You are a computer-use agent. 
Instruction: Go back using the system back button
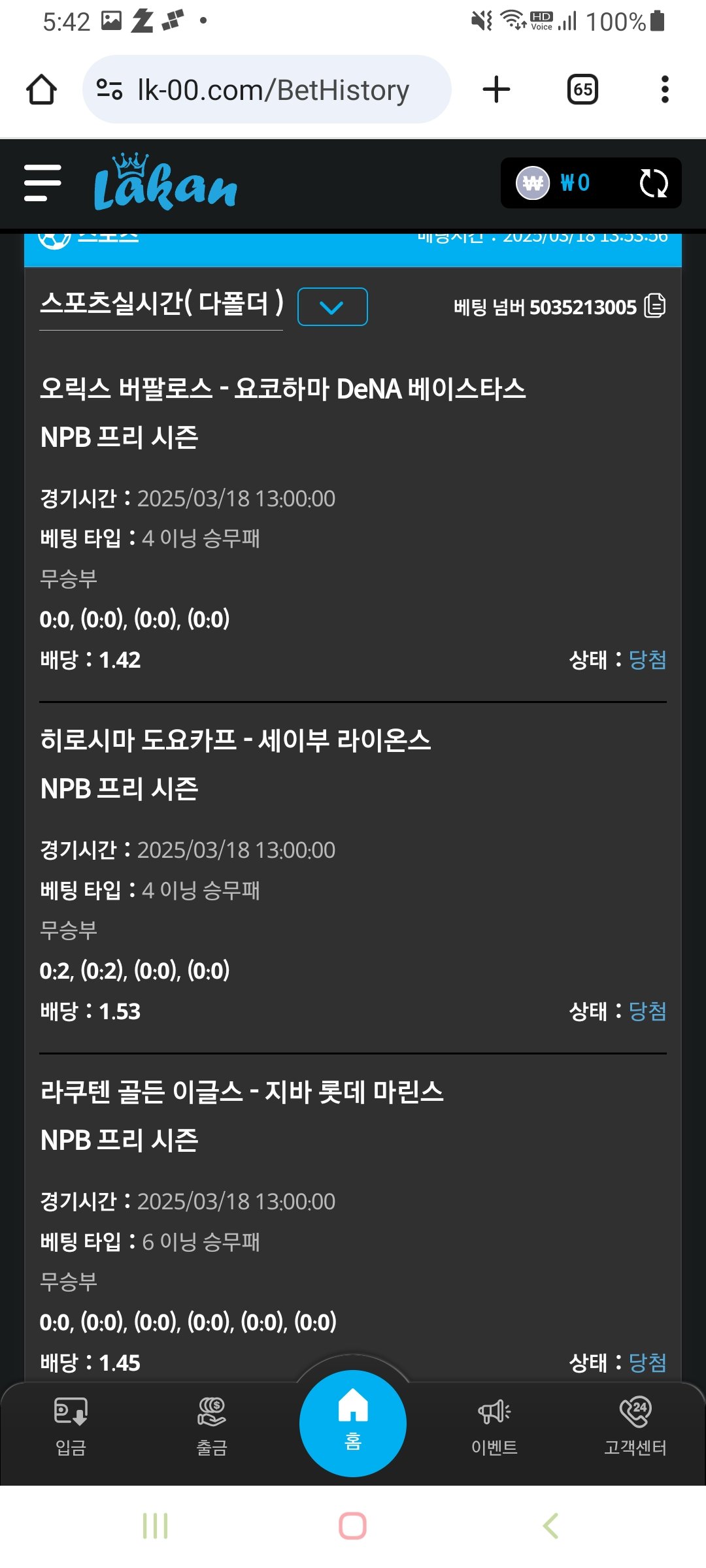(550, 1526)
